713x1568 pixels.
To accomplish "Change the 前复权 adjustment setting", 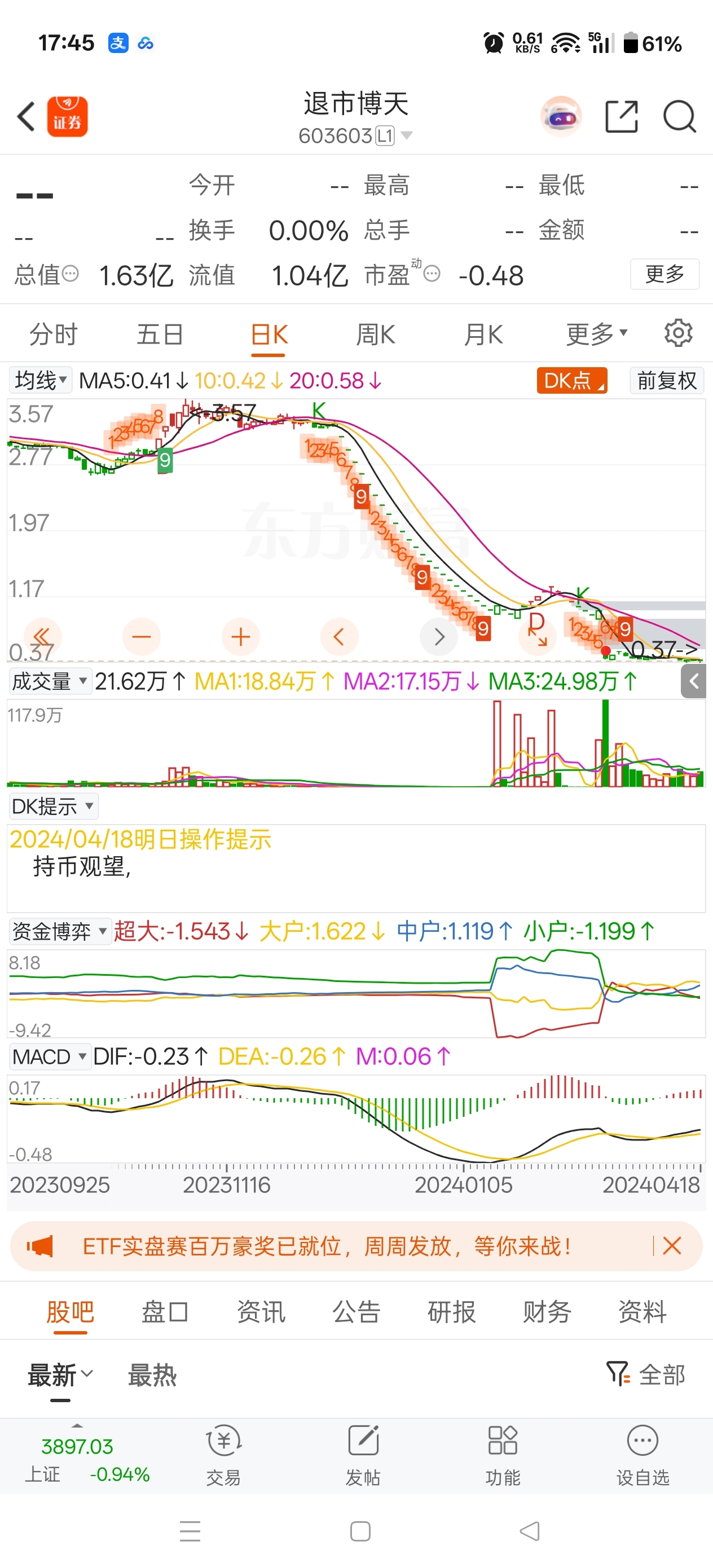I will pos(667,380).
